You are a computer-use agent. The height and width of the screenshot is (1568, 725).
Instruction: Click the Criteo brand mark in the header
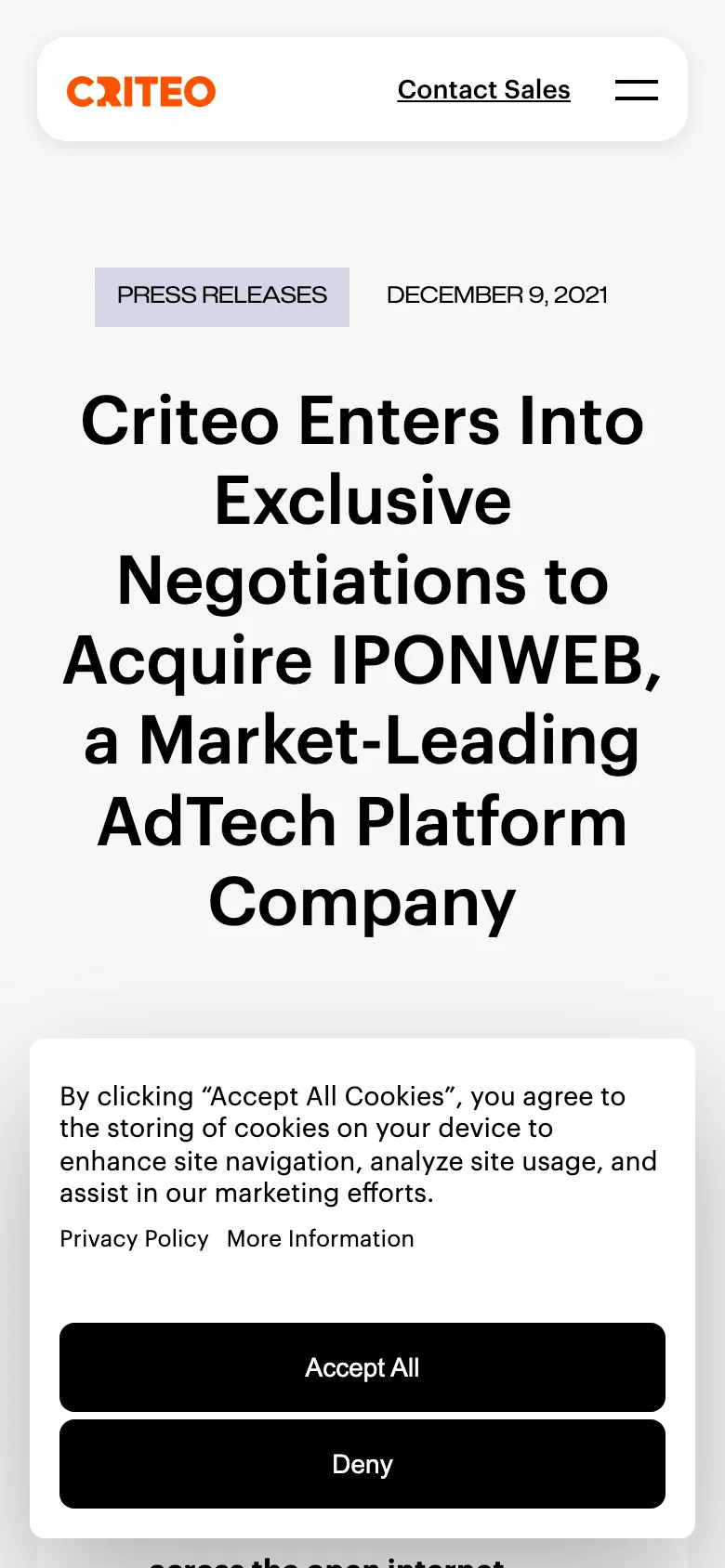(x=140, y=90)
